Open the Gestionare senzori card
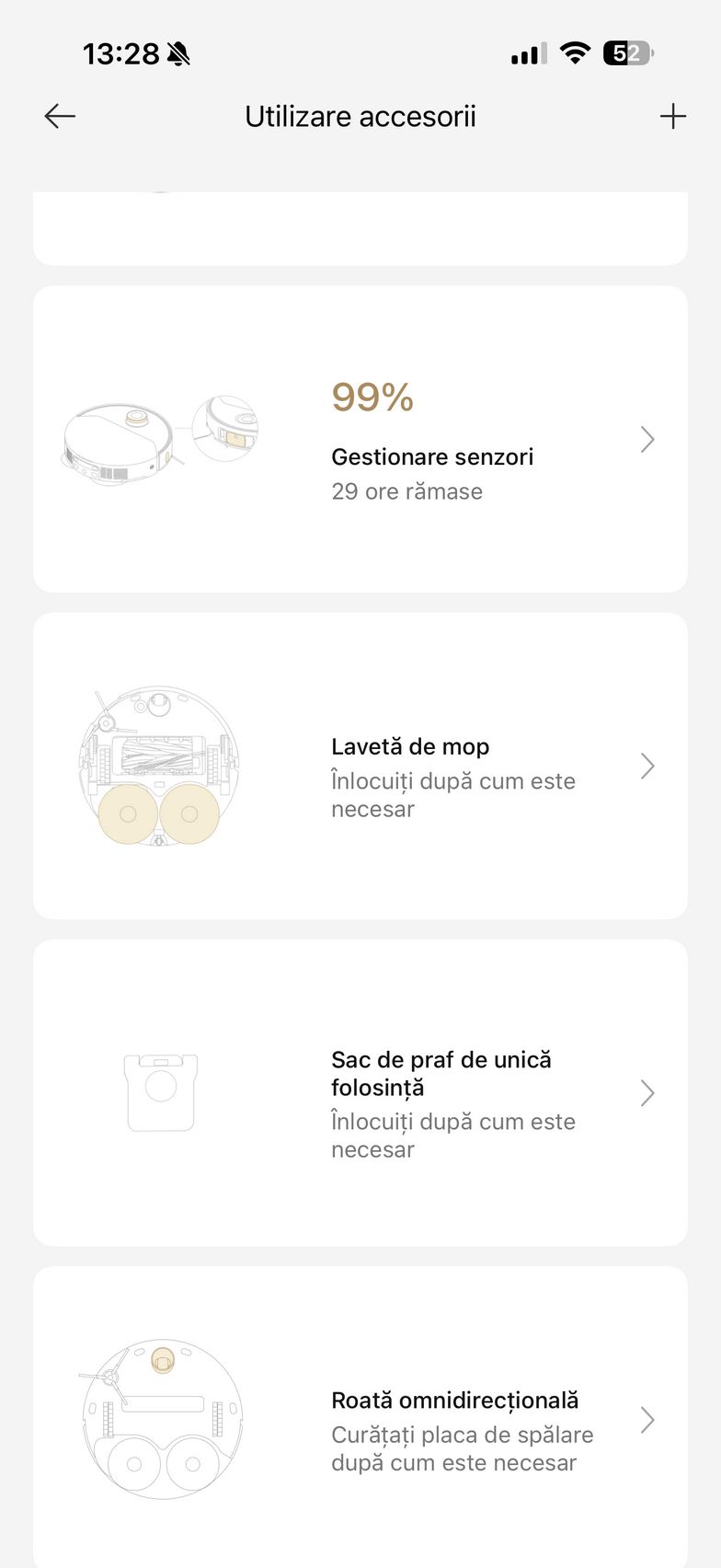 tap(360, 440)
